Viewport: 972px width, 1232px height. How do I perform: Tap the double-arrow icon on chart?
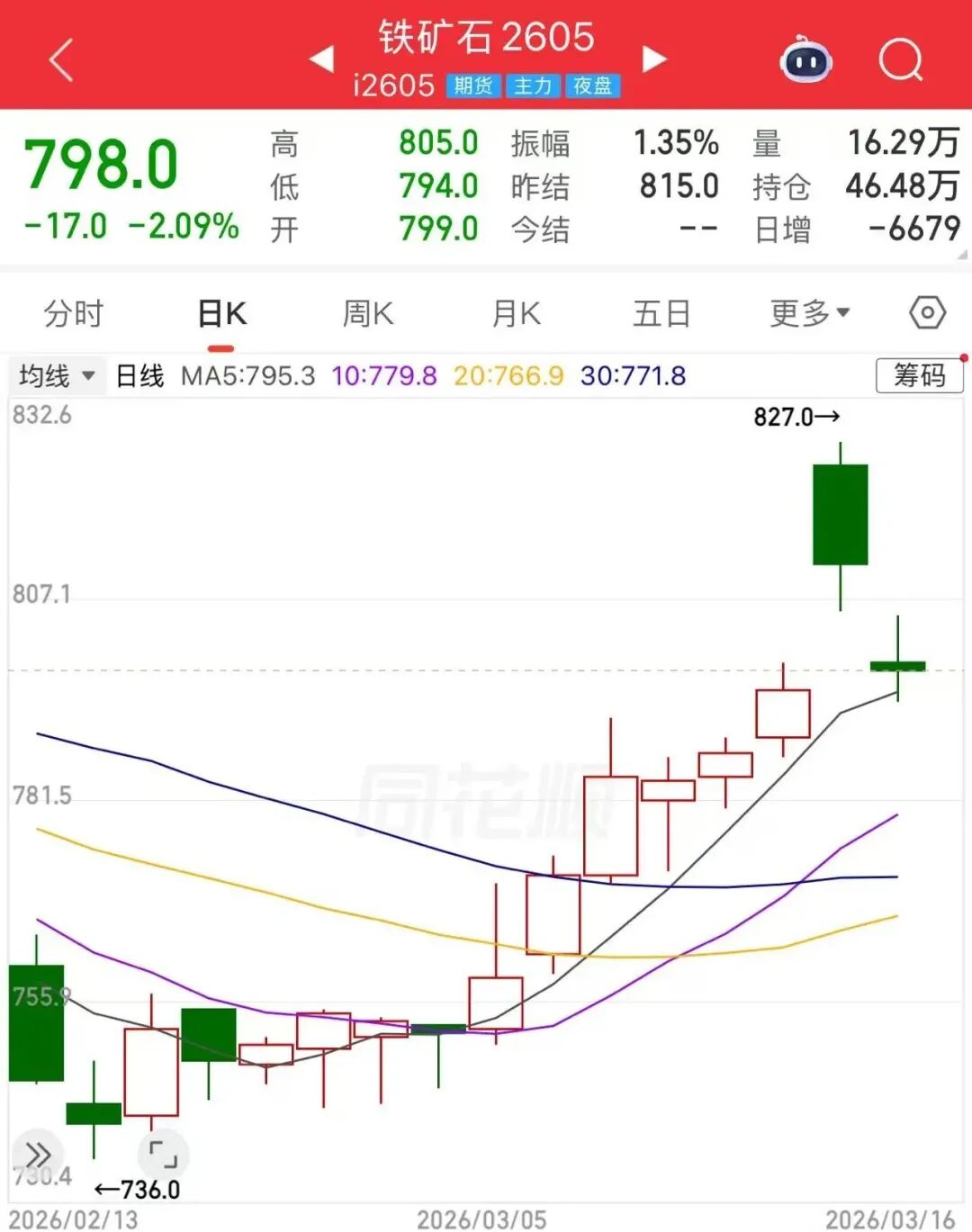(x=38, y=1154)
